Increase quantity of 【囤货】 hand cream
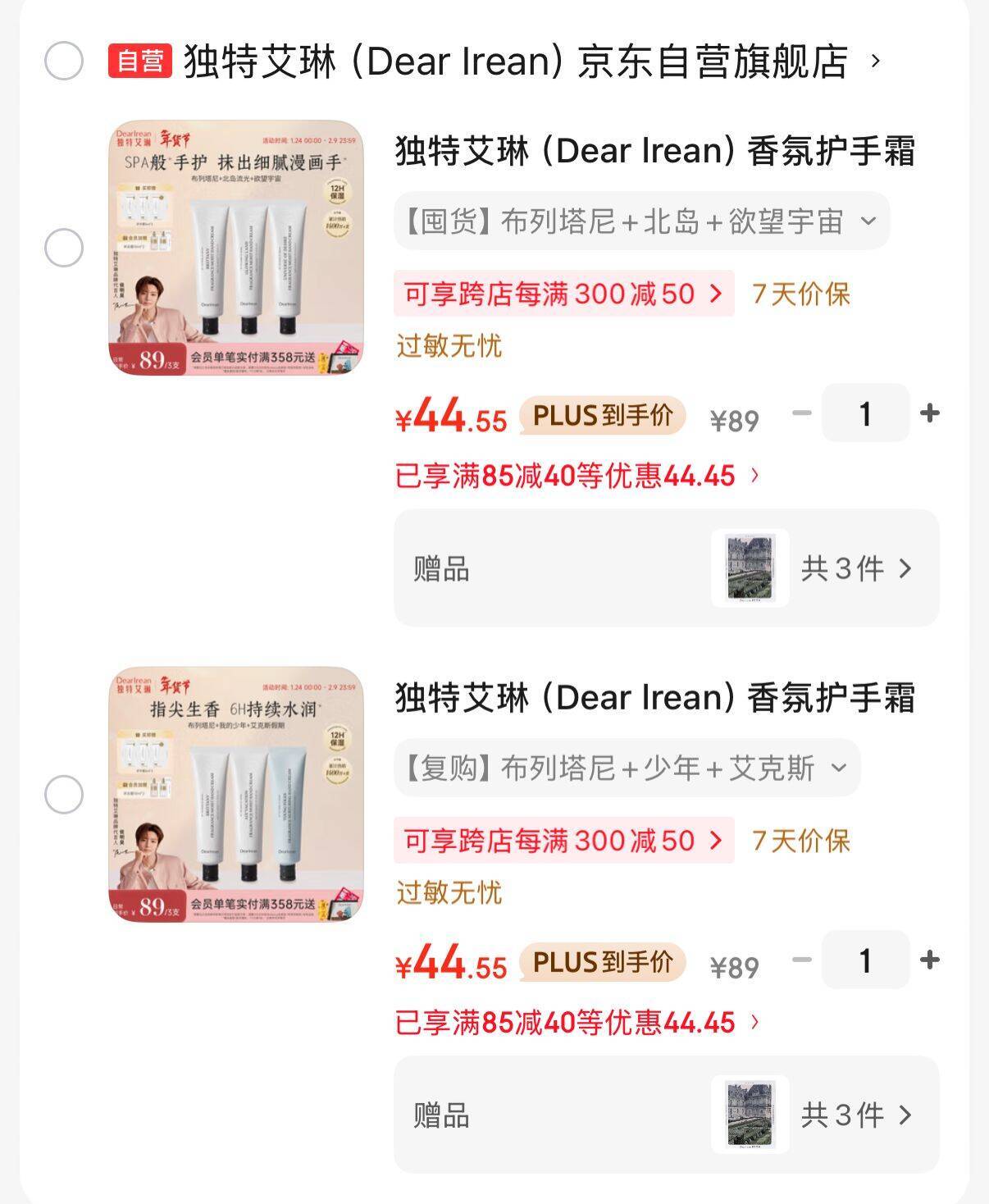This screenshot has width=989, height=1204. 929,413
